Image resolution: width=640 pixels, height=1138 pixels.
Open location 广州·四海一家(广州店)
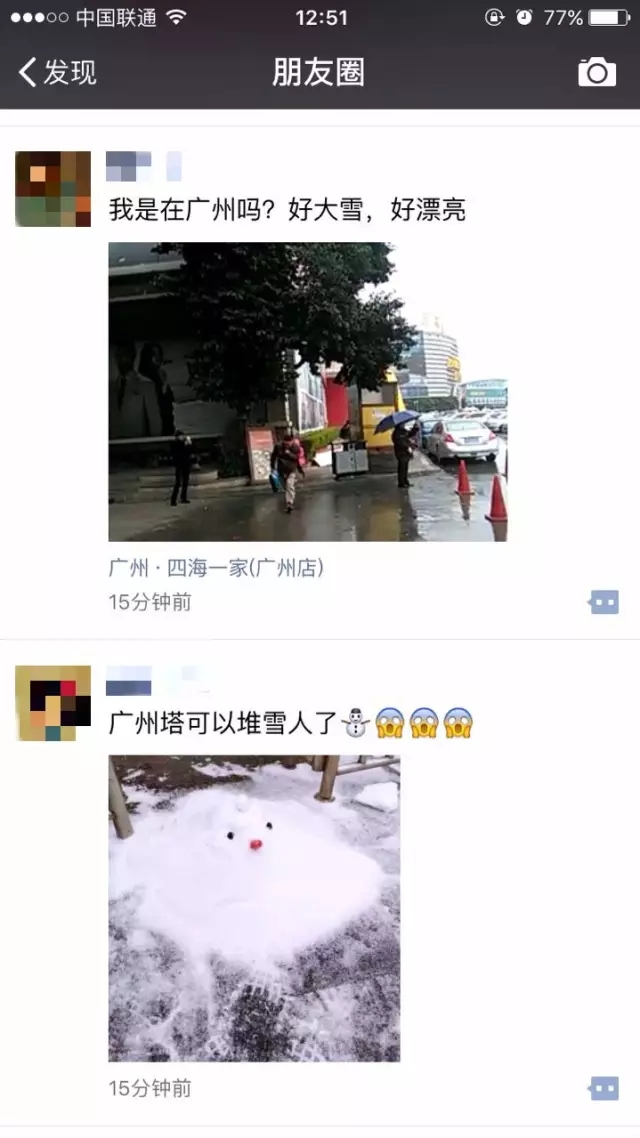[216, 568]
